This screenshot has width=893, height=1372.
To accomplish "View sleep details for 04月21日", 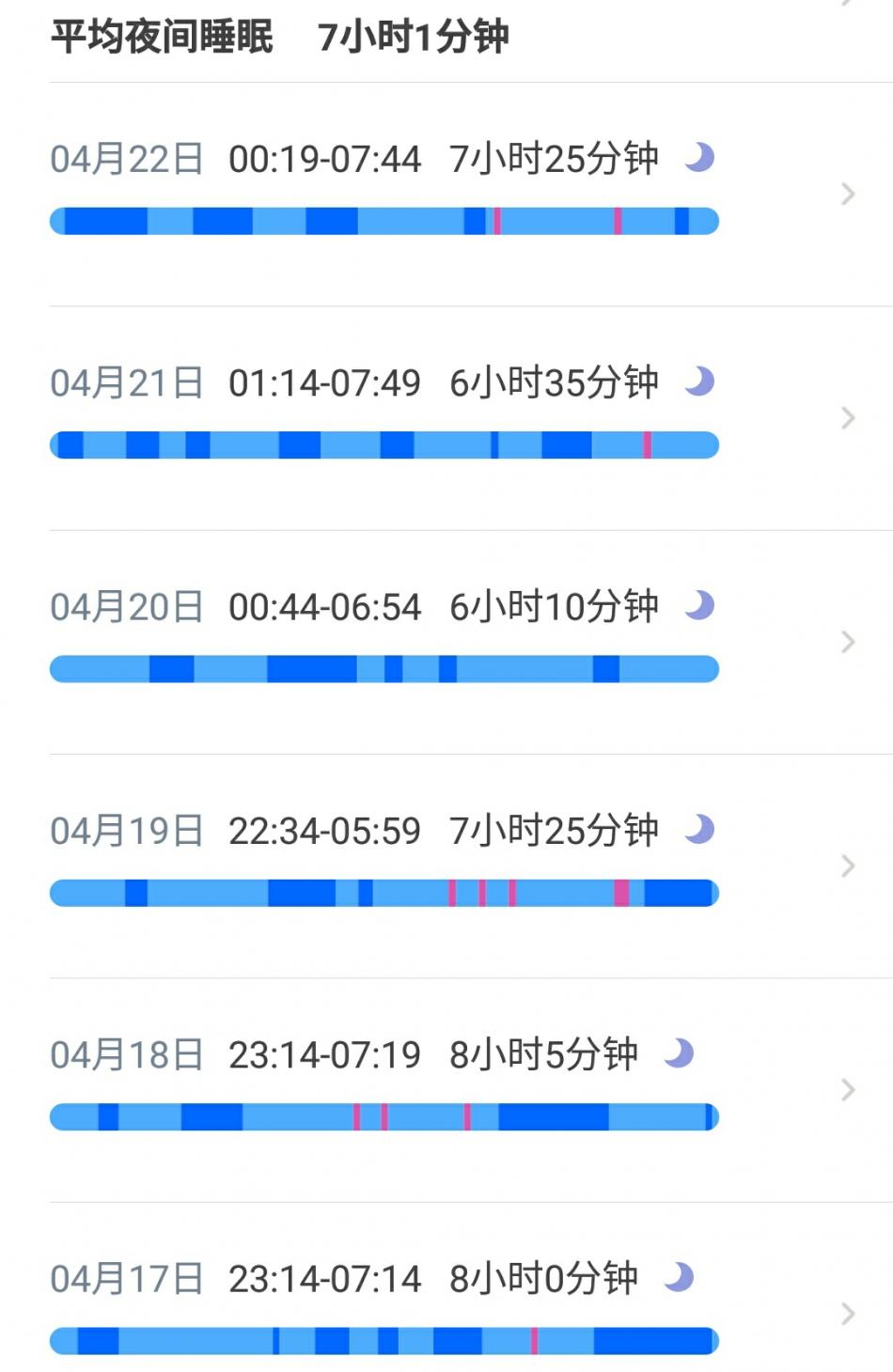I will 446,417.
